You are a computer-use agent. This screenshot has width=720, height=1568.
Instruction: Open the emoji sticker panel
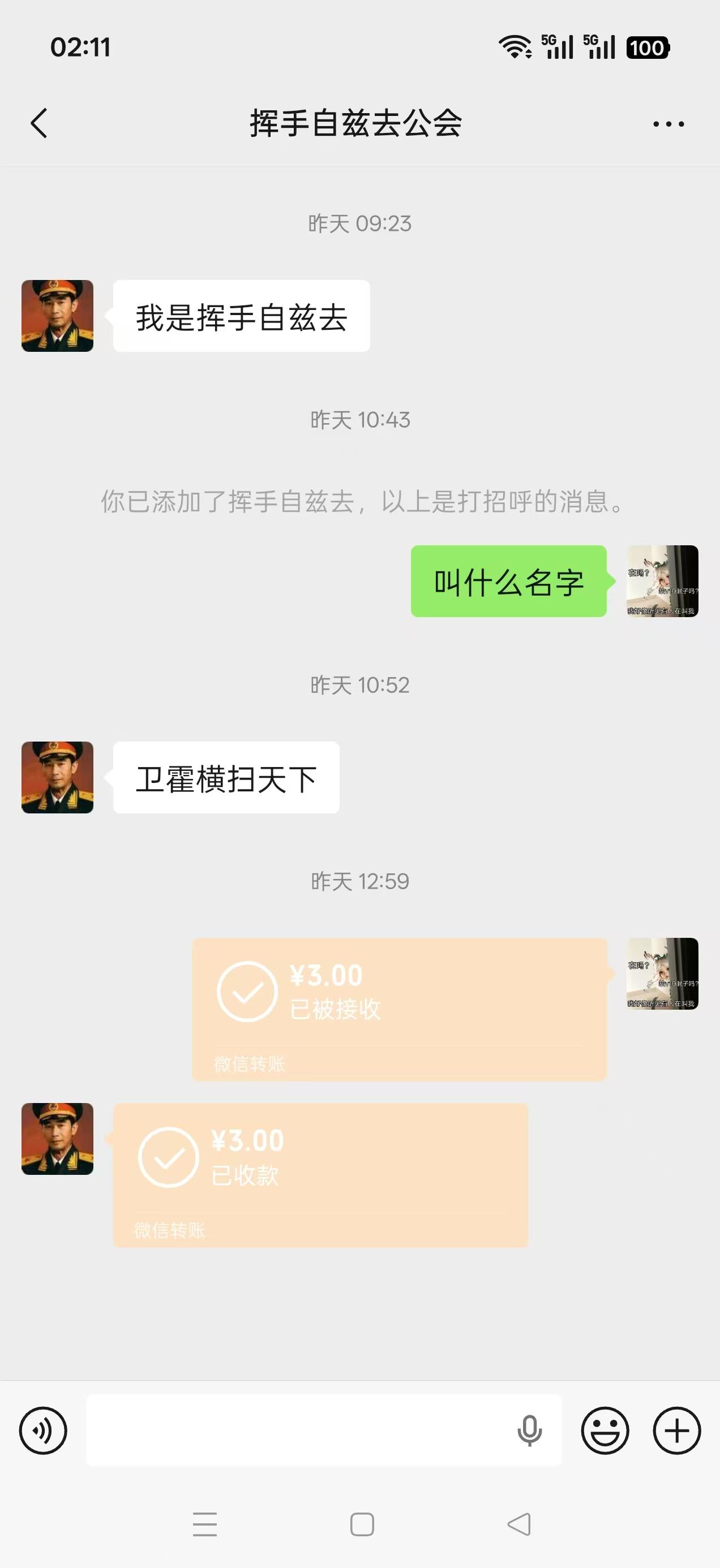pyautogui.click(x=605, y=1430)
